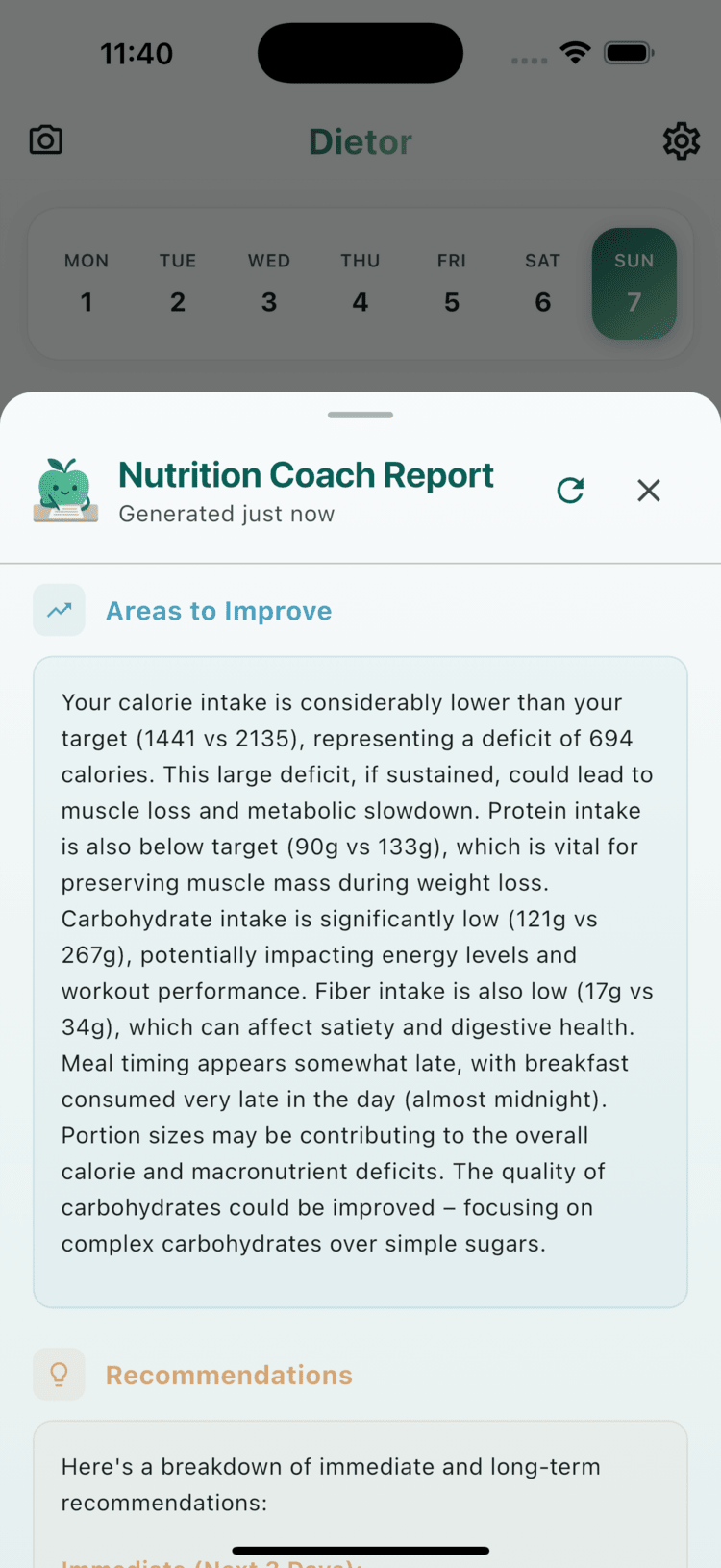Viewport: 721px width, 1568px height.
Task: Select Wednesday the 3rd in the week strip
Action: tap(268, 284)
